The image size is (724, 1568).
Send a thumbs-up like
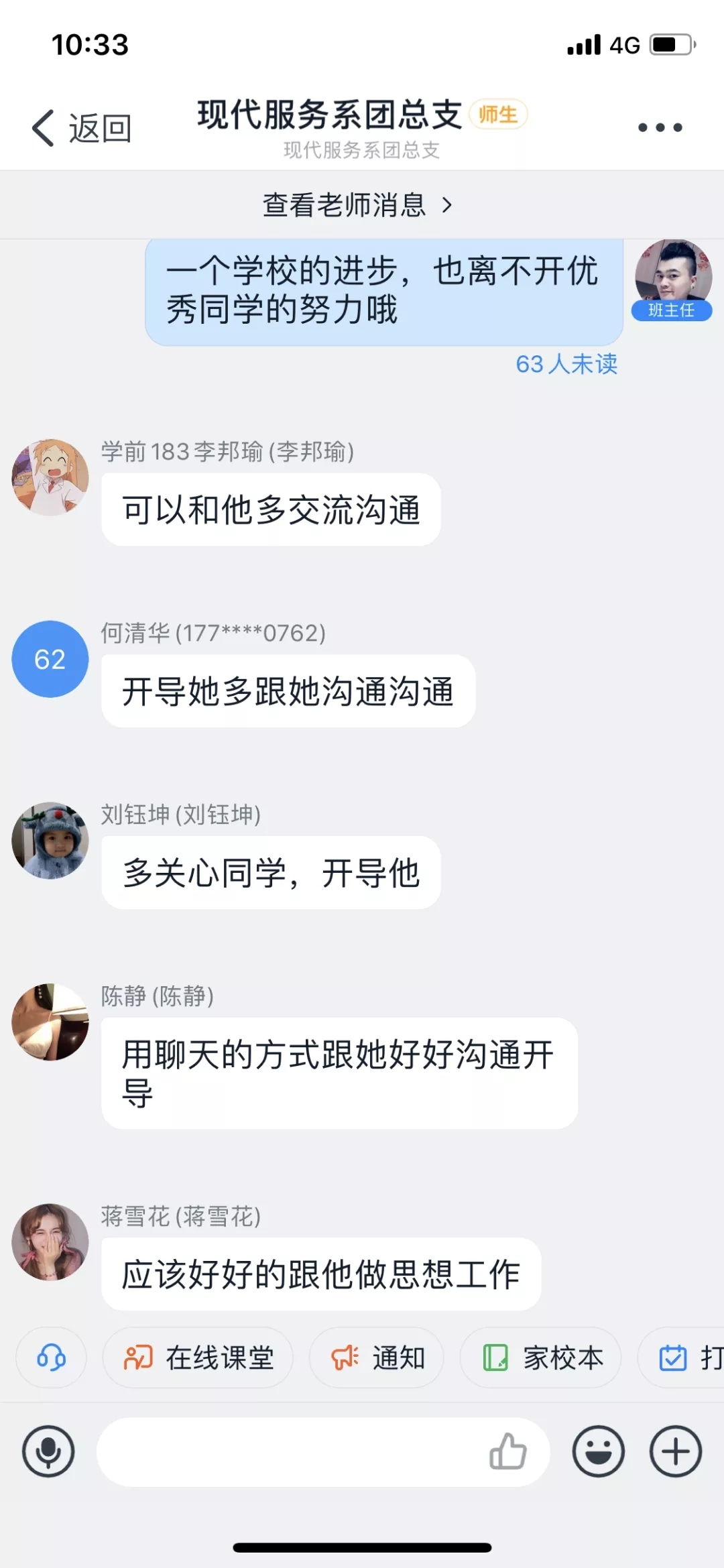click(x=507, y=1451)
